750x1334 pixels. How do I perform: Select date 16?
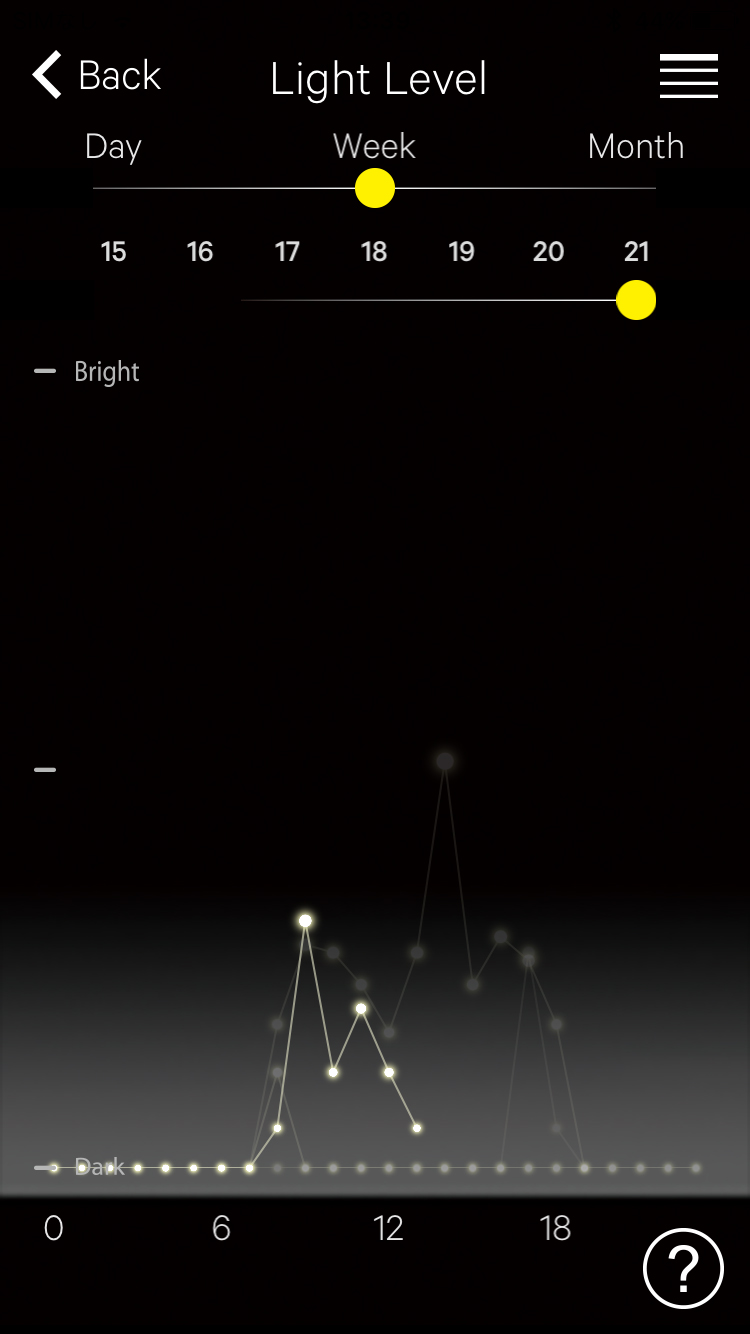click(x=200, y=252)
